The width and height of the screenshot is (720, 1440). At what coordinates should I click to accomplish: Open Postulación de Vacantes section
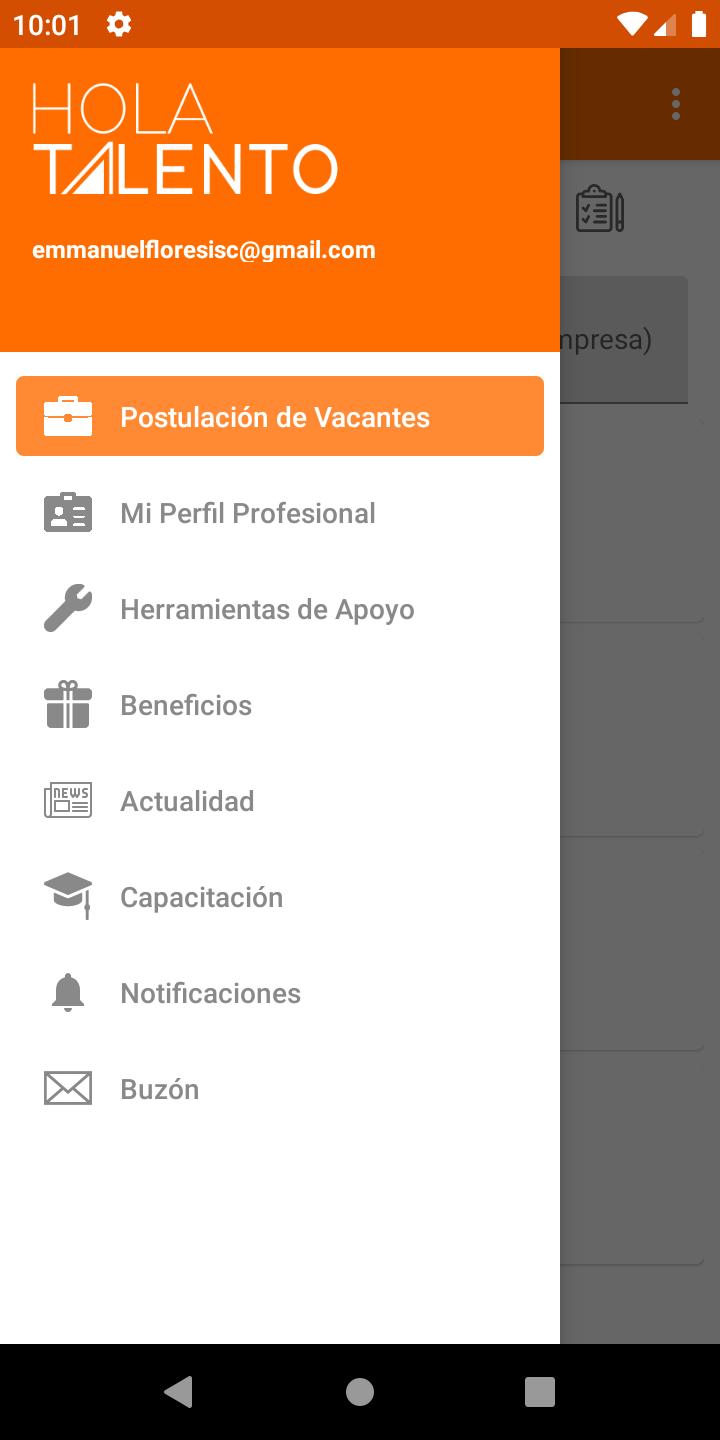(280, 416)
